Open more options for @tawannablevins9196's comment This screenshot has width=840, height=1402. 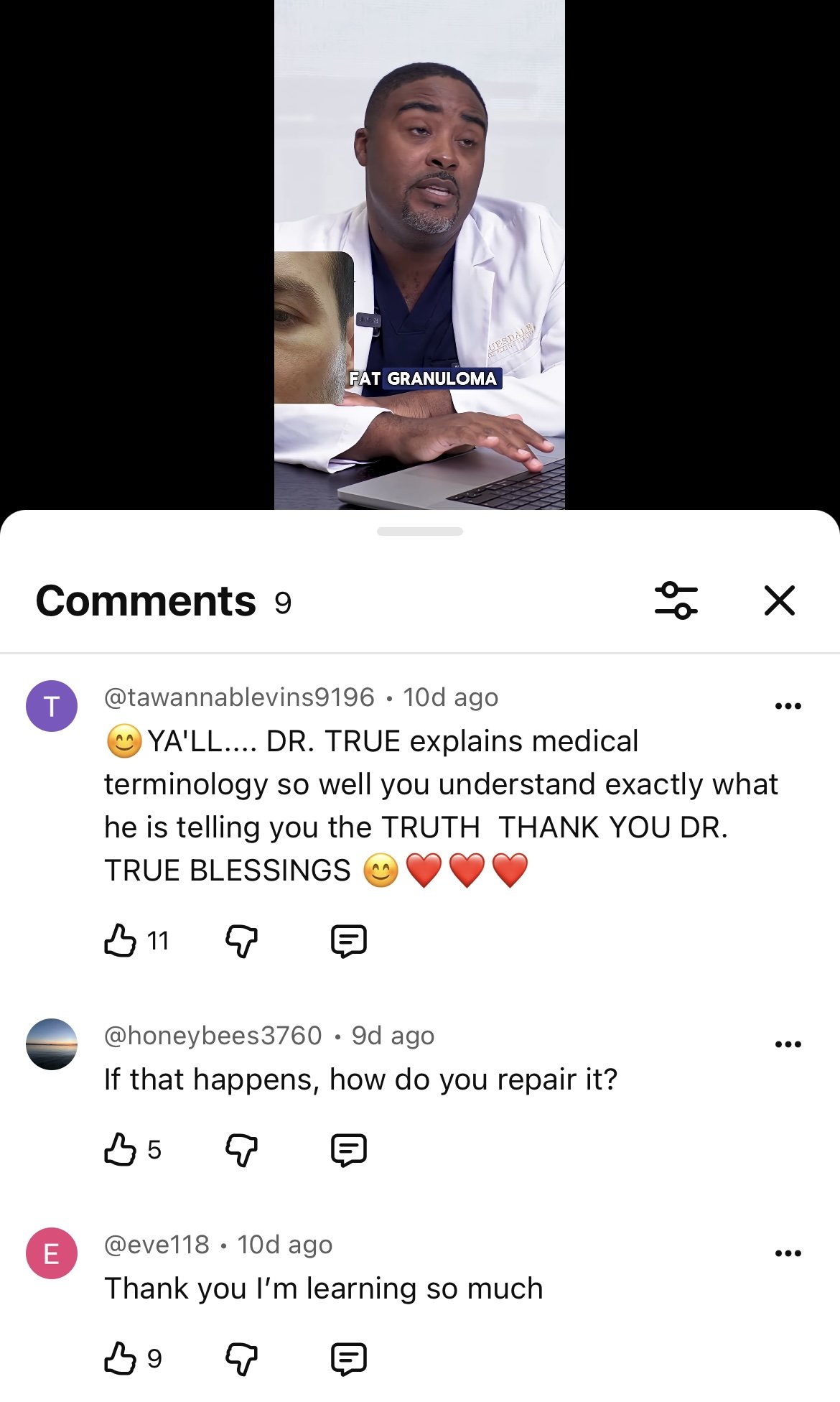click(788, 706)
